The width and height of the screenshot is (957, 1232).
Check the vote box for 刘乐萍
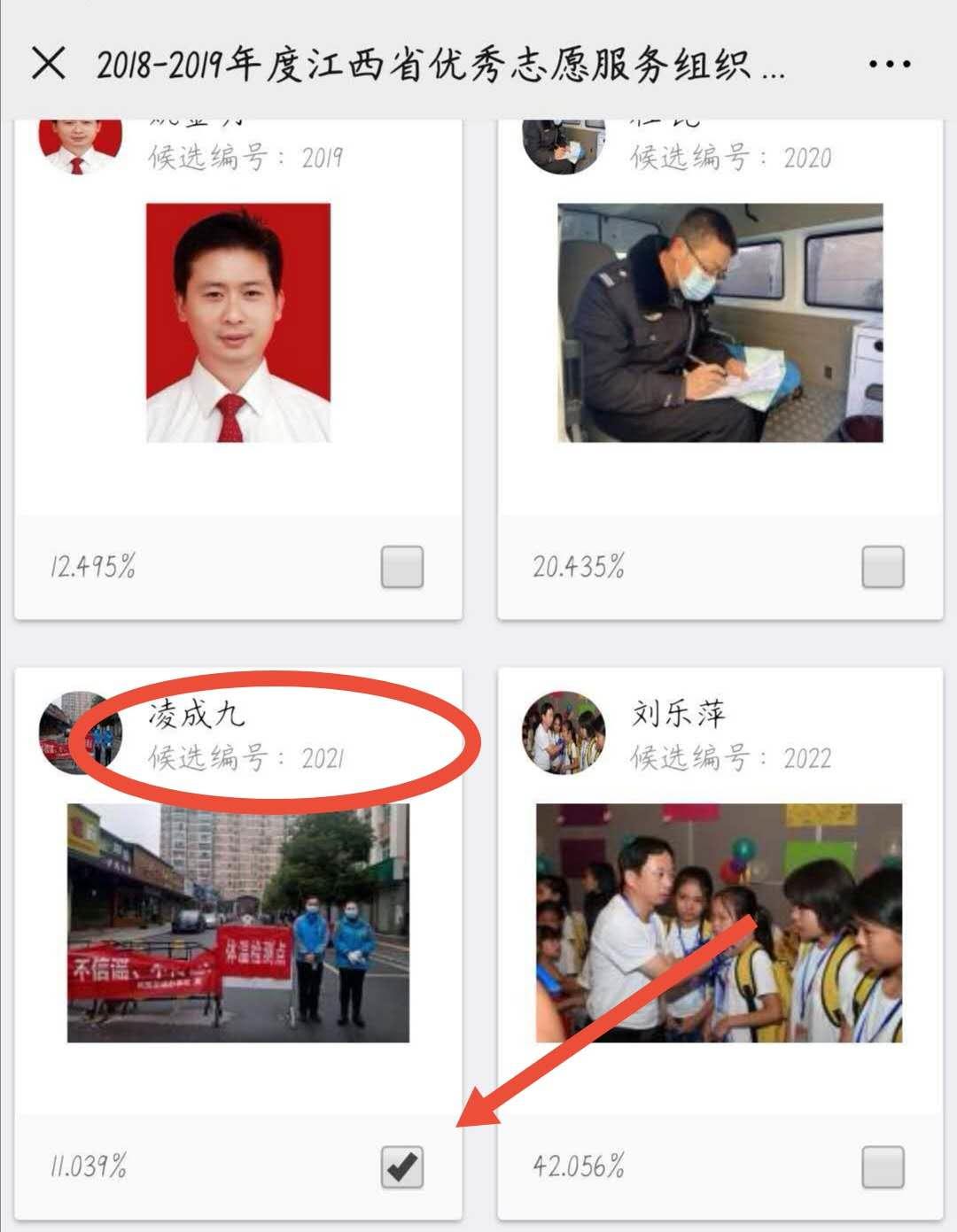(883, 1166)
